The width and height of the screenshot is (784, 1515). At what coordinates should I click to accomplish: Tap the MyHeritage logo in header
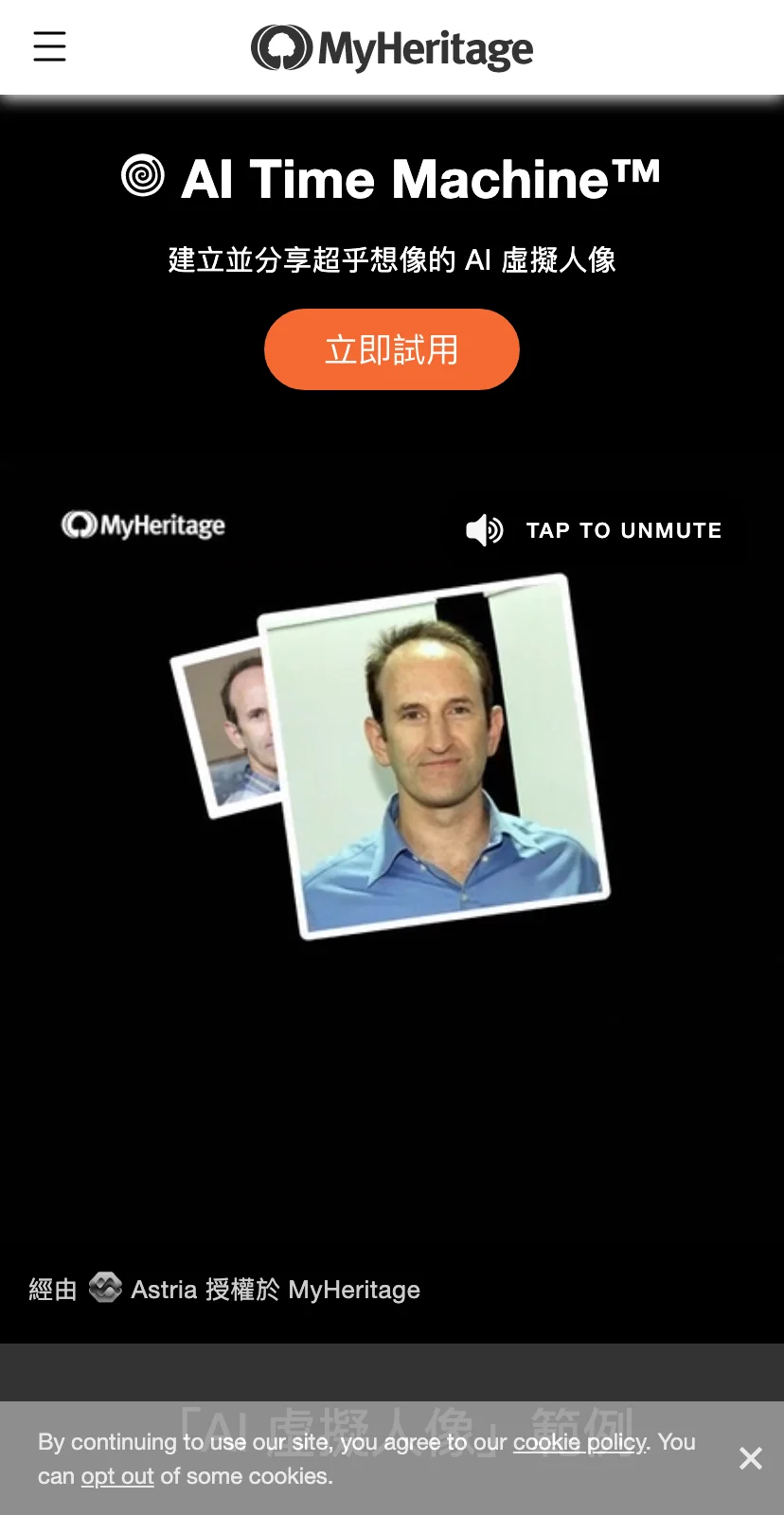coord(392,48)
